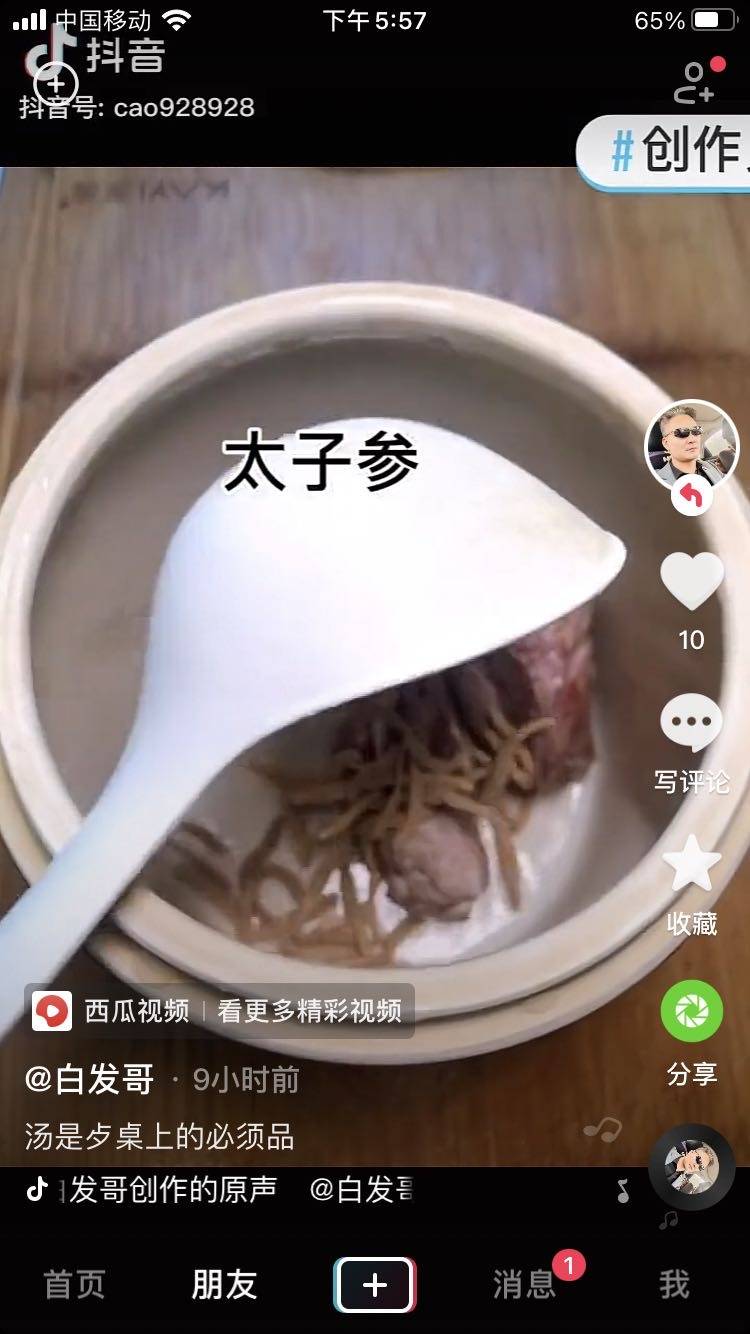Open the 西瓜视频 more videos banner
The width and height of the screenshot is (750, 1334).
[x=219, y=1011]
